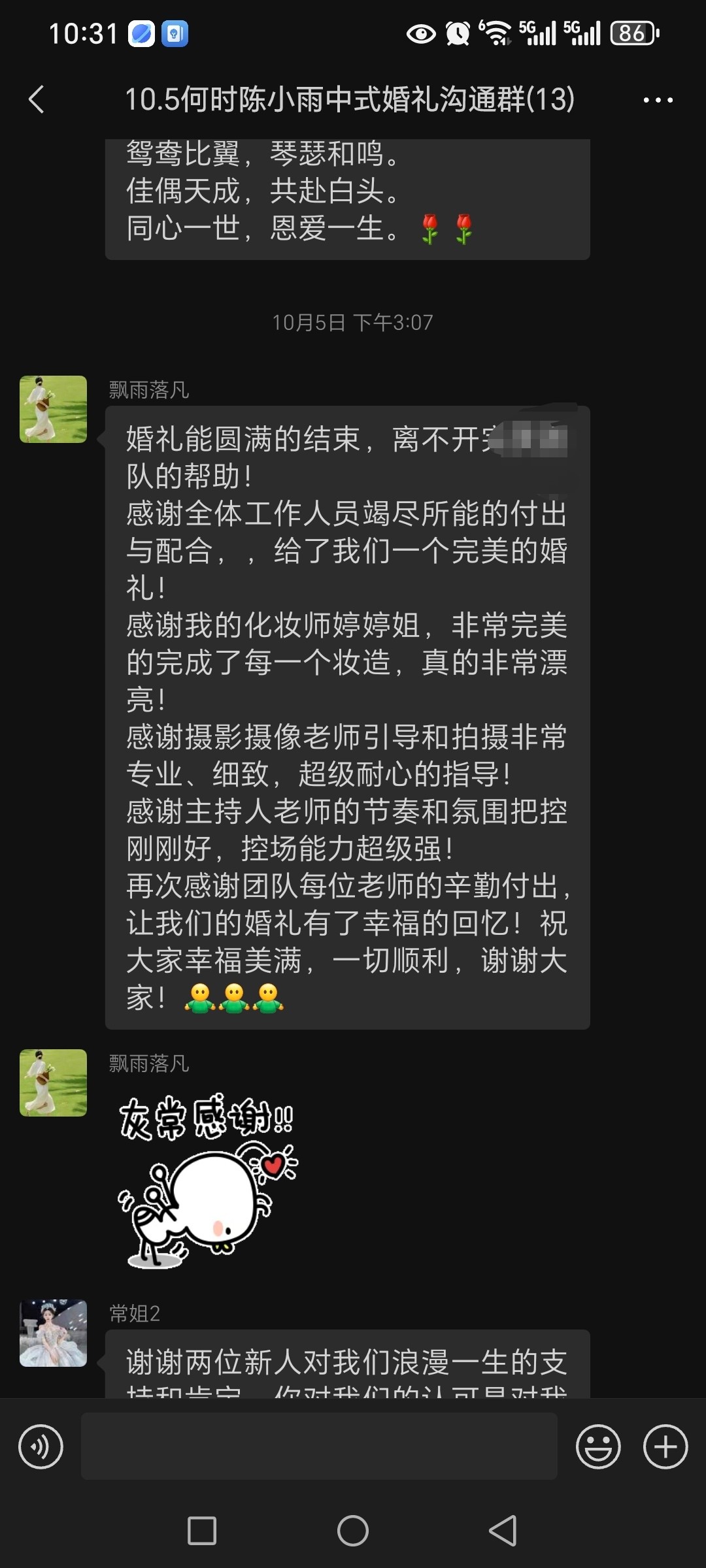
Task: Open the plus attachments menu
Action: [x=665, y=1446]
